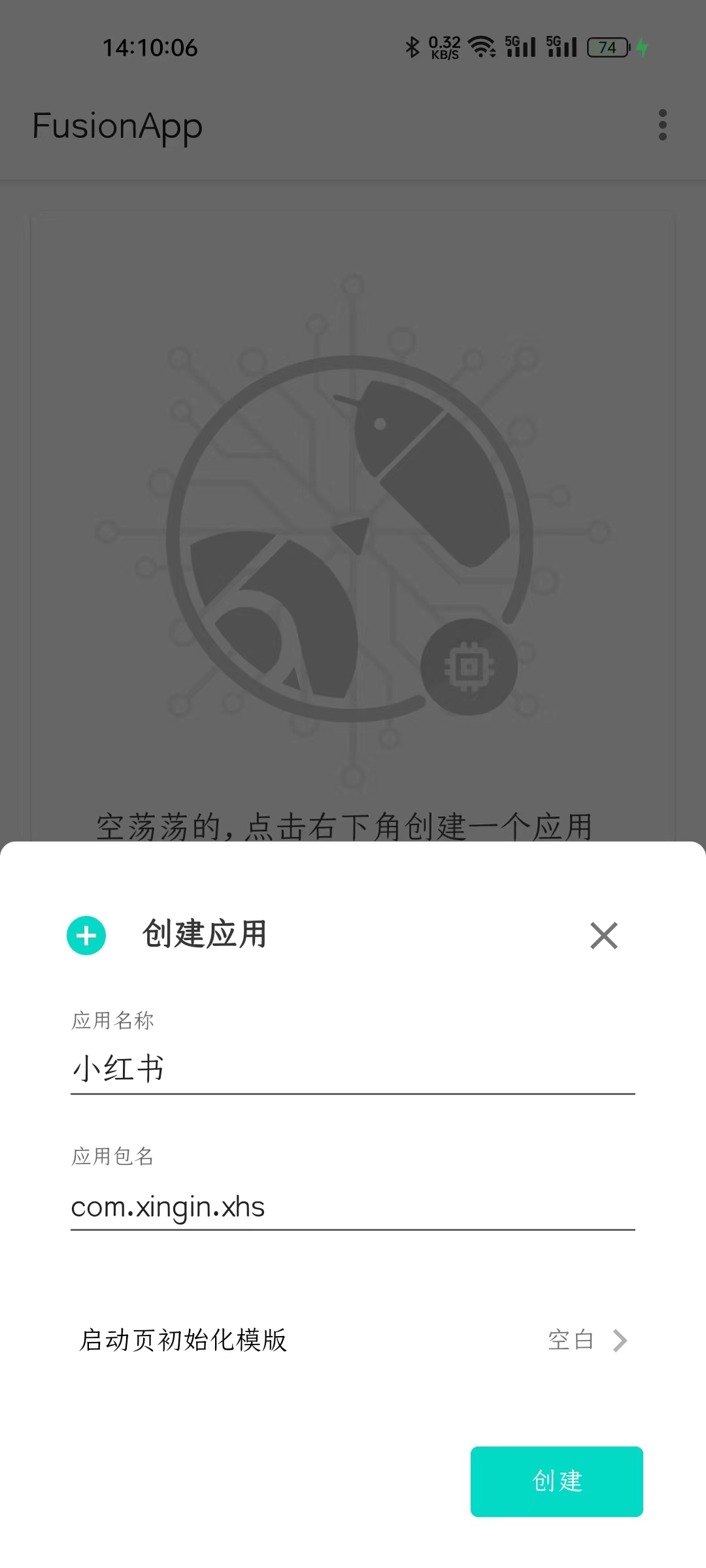Tap the 创建 button
This screenshot has height=1568, width=706.
(x=556, y=1481)
